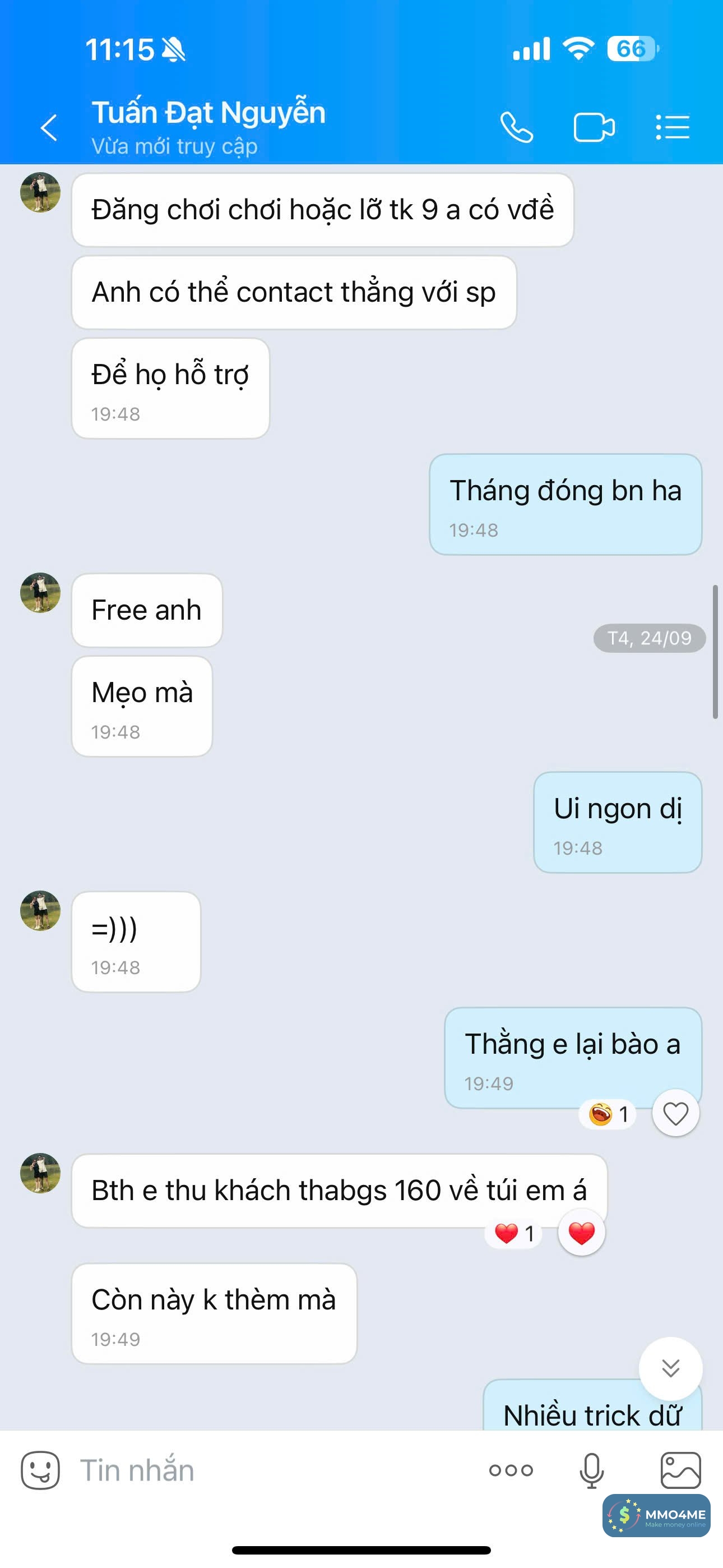Image resolution: width=723 pixels, height=1568 pixels.
Task: Open the photo gallery picker
Action: click(x=680, y=1470)
